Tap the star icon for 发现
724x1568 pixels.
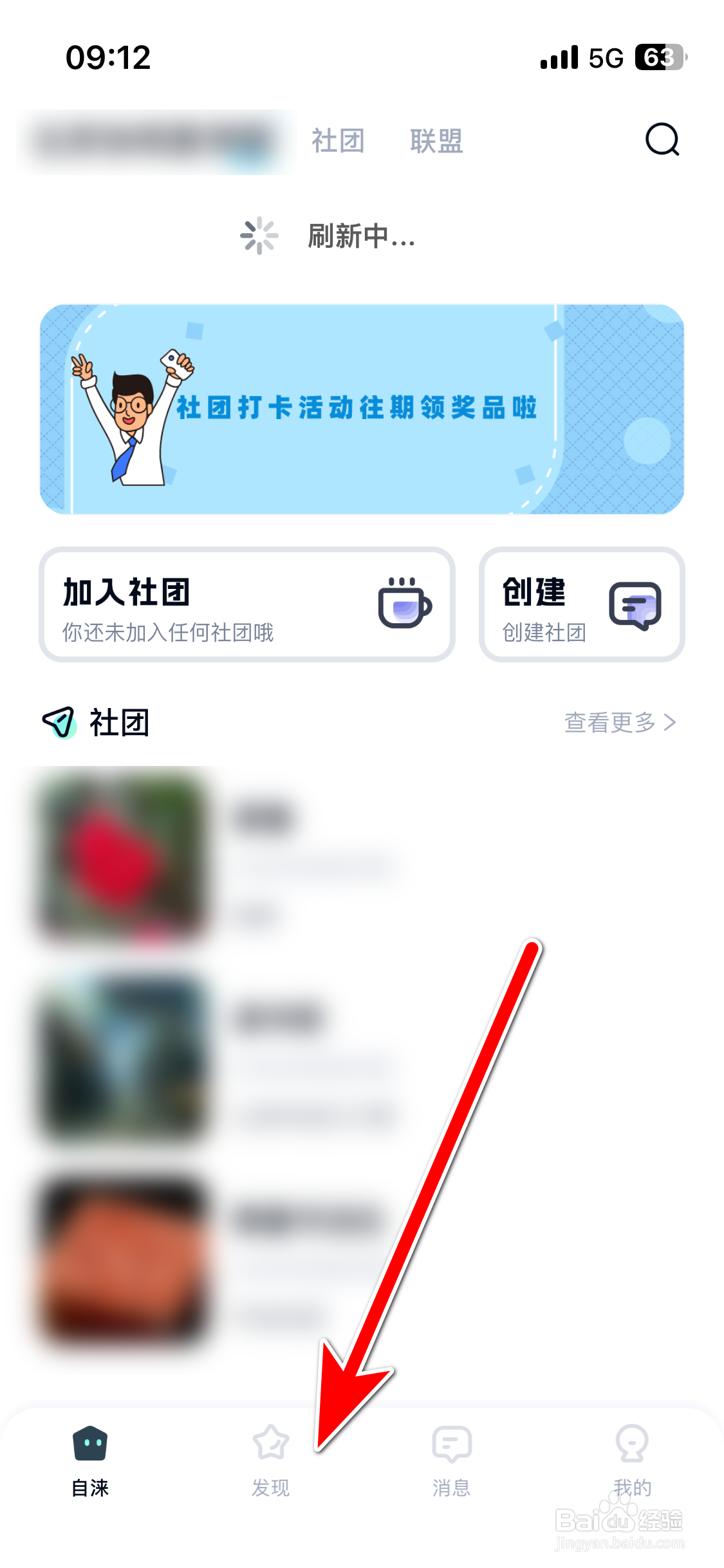(270, 1445)
